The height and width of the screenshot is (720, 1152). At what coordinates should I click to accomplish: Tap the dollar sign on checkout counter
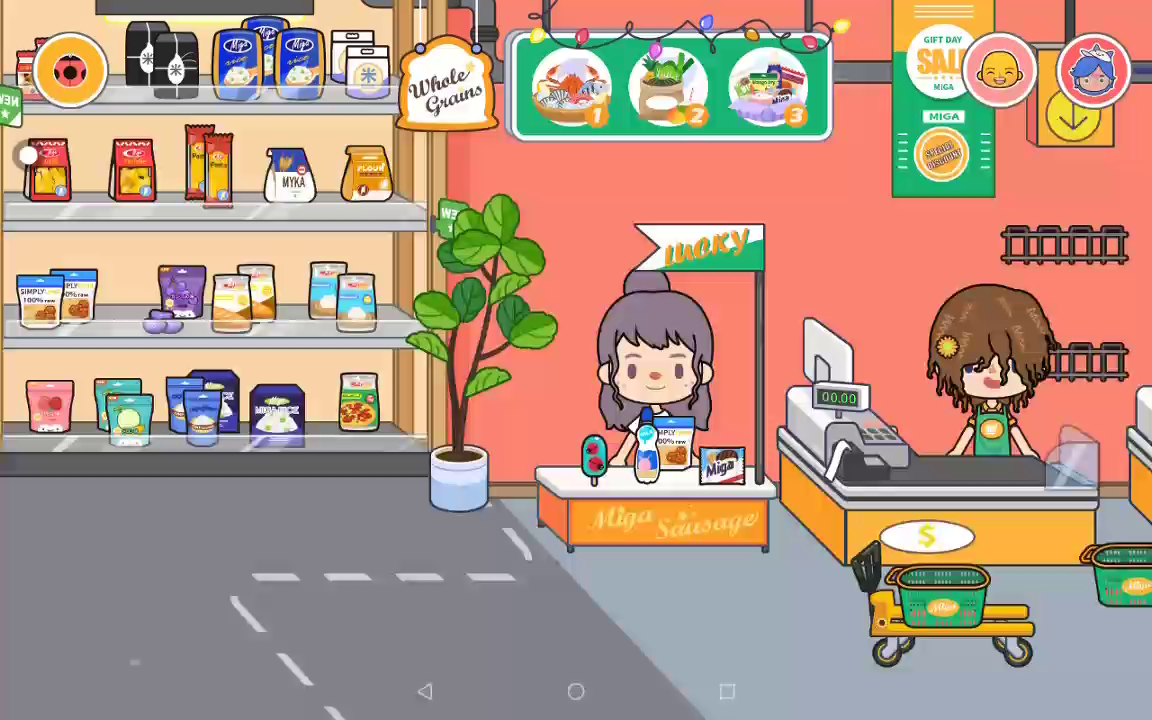click(927, 538)
